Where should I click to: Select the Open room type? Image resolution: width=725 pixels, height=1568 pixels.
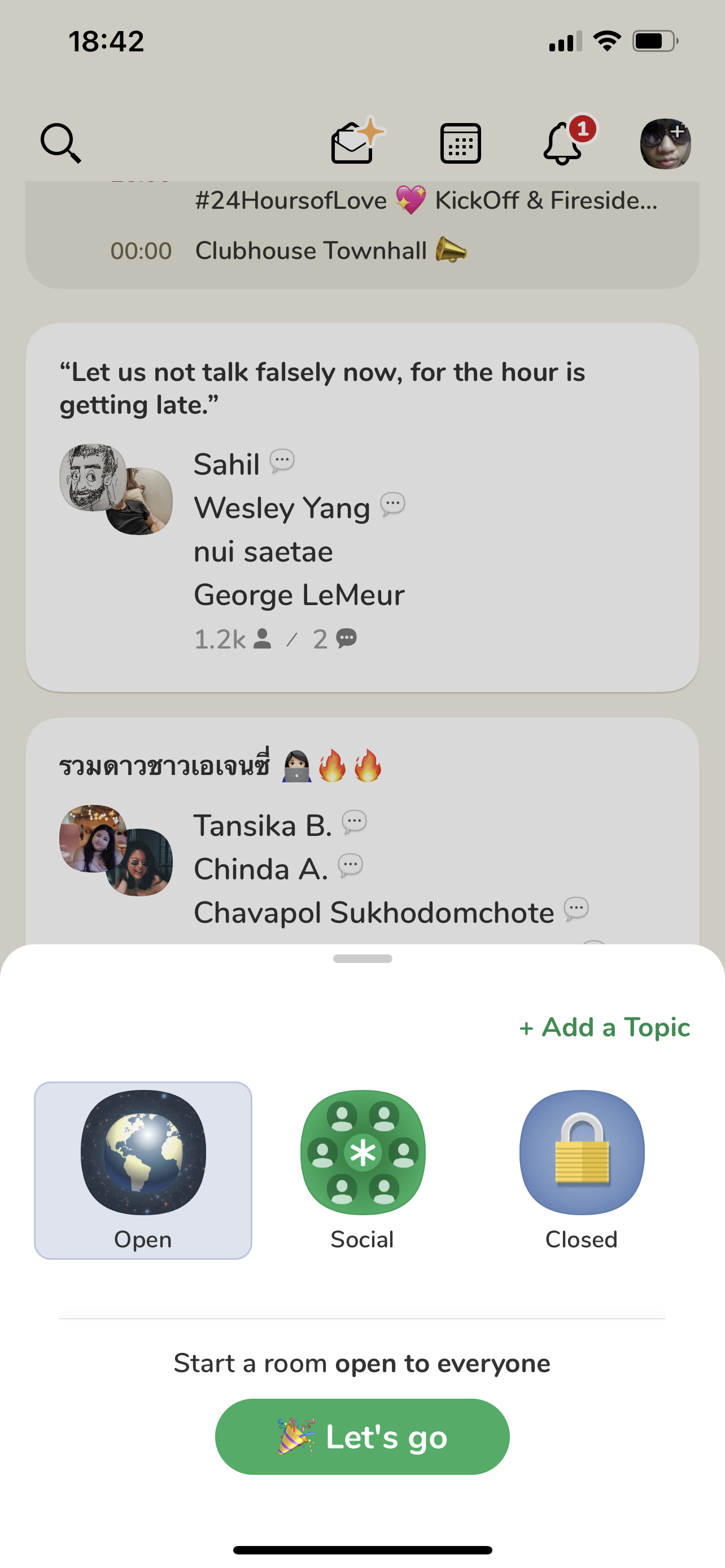click(x=143, y=1170)
